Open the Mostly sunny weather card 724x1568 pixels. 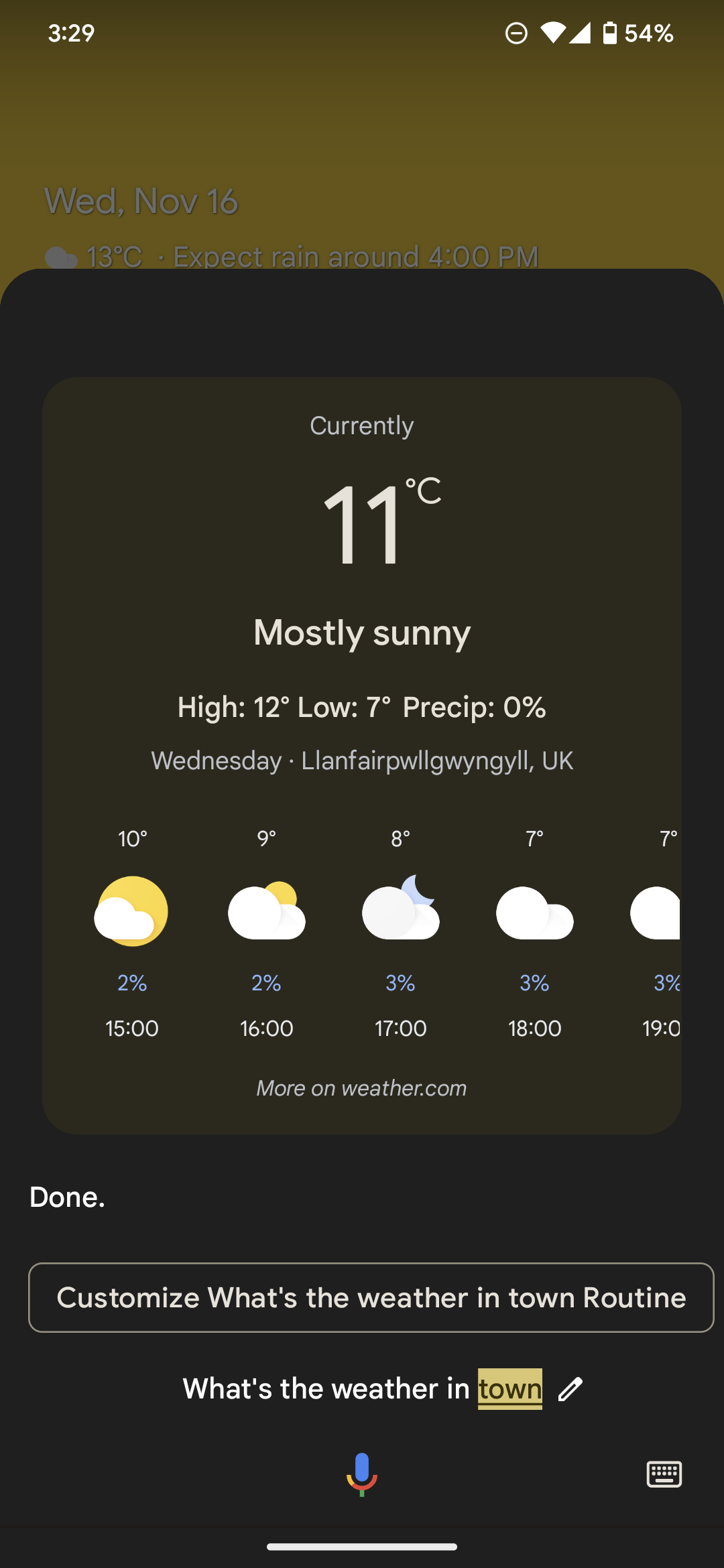pos(362,632)
